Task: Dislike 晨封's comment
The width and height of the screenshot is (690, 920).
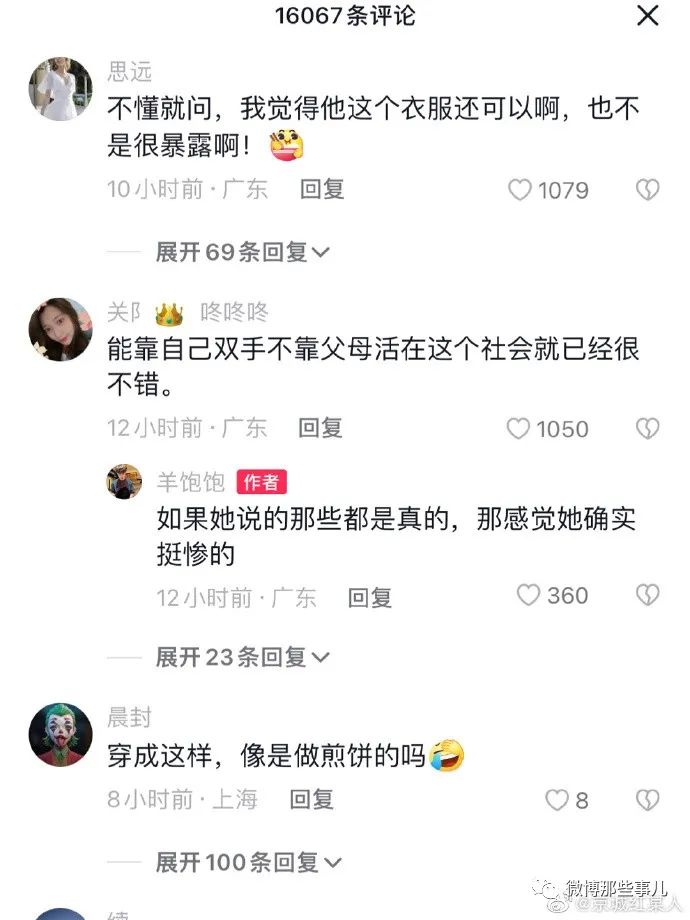Action: click(x=648, y=800)
